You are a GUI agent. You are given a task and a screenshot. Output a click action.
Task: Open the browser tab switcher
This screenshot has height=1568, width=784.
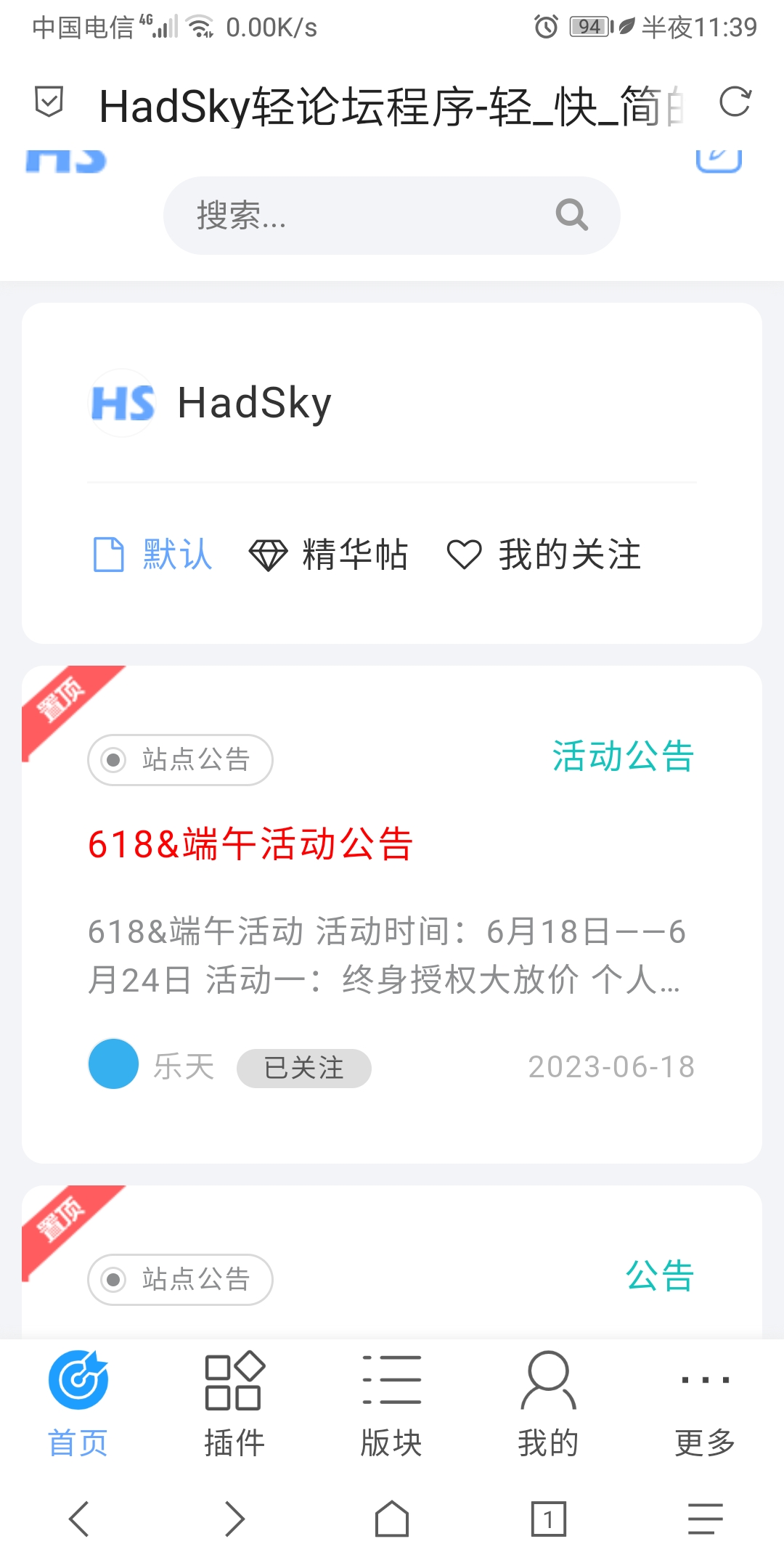pyautogui.click(x=548, y=1519)
